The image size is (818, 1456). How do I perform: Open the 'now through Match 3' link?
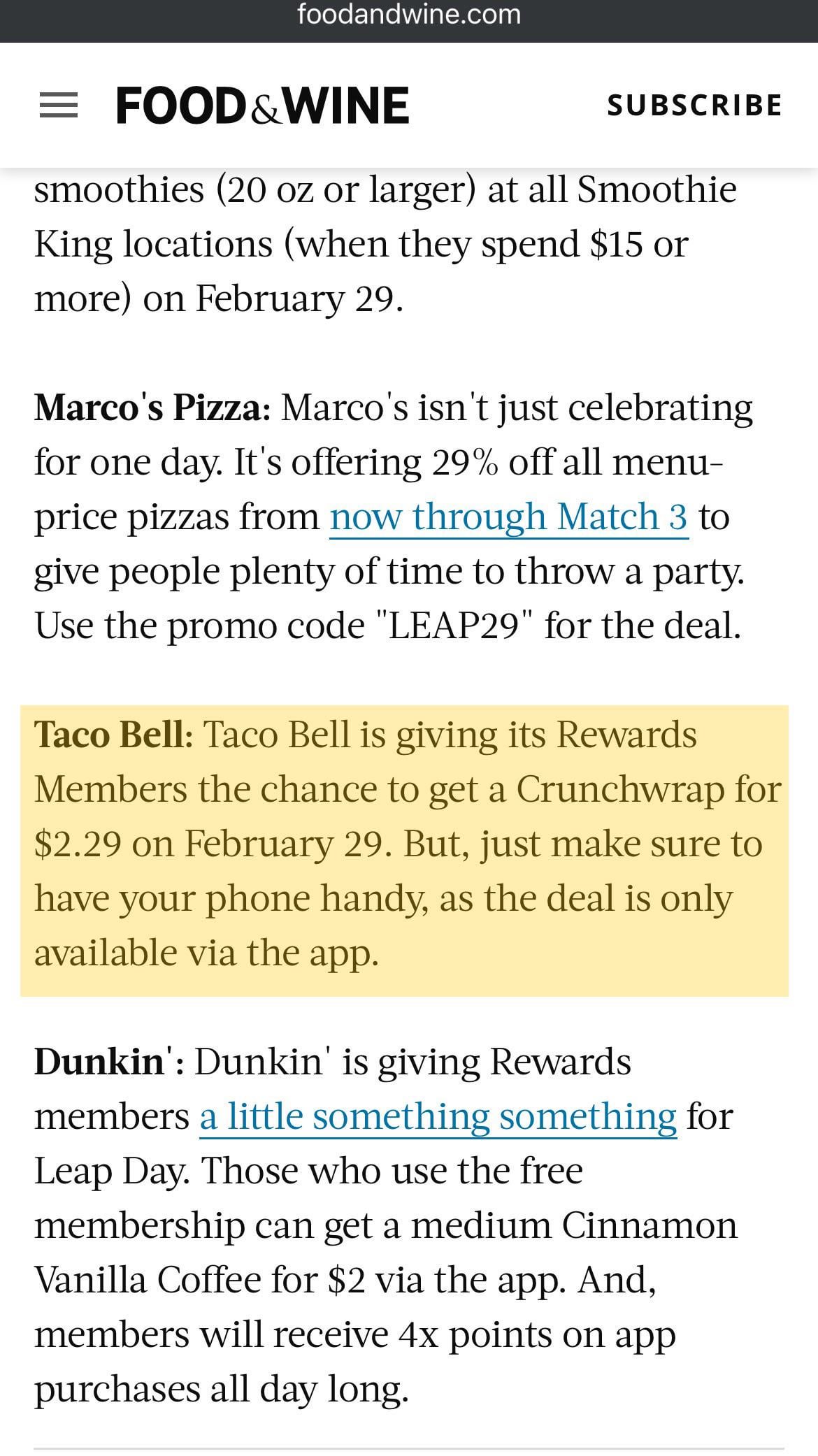508,517
